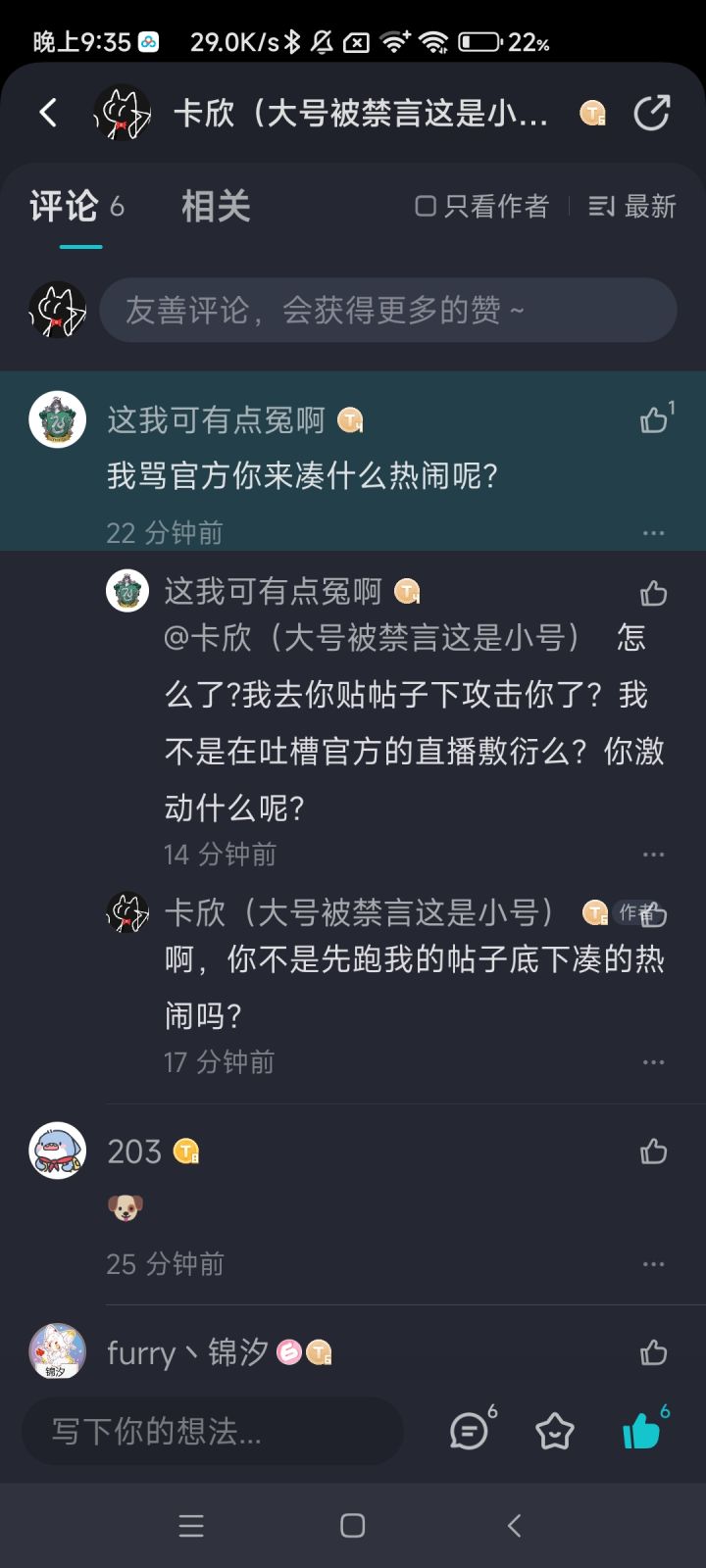The width and height of the screenshot is (706, 1568).
Task: Open more options for the 14 分钟前 reply
Action: click(653, 855)
